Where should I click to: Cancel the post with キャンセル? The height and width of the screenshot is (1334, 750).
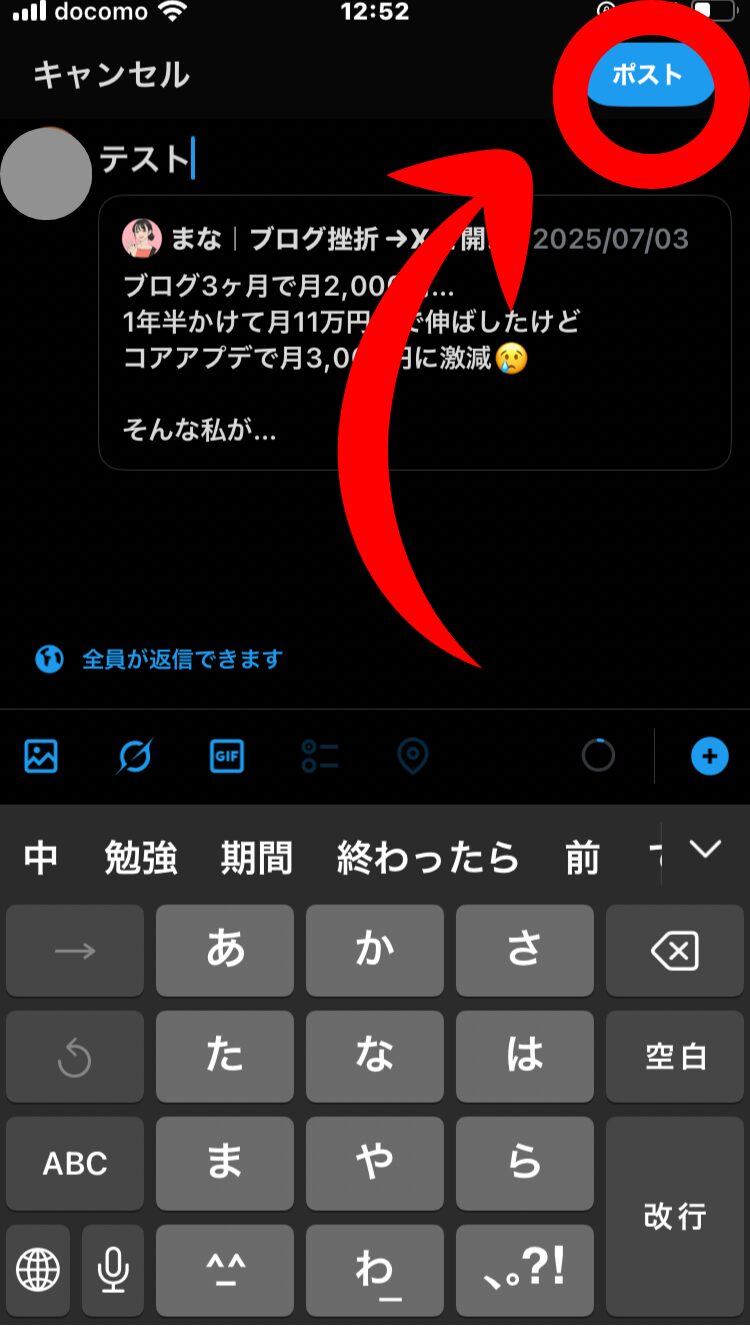(x=111, y=75)
